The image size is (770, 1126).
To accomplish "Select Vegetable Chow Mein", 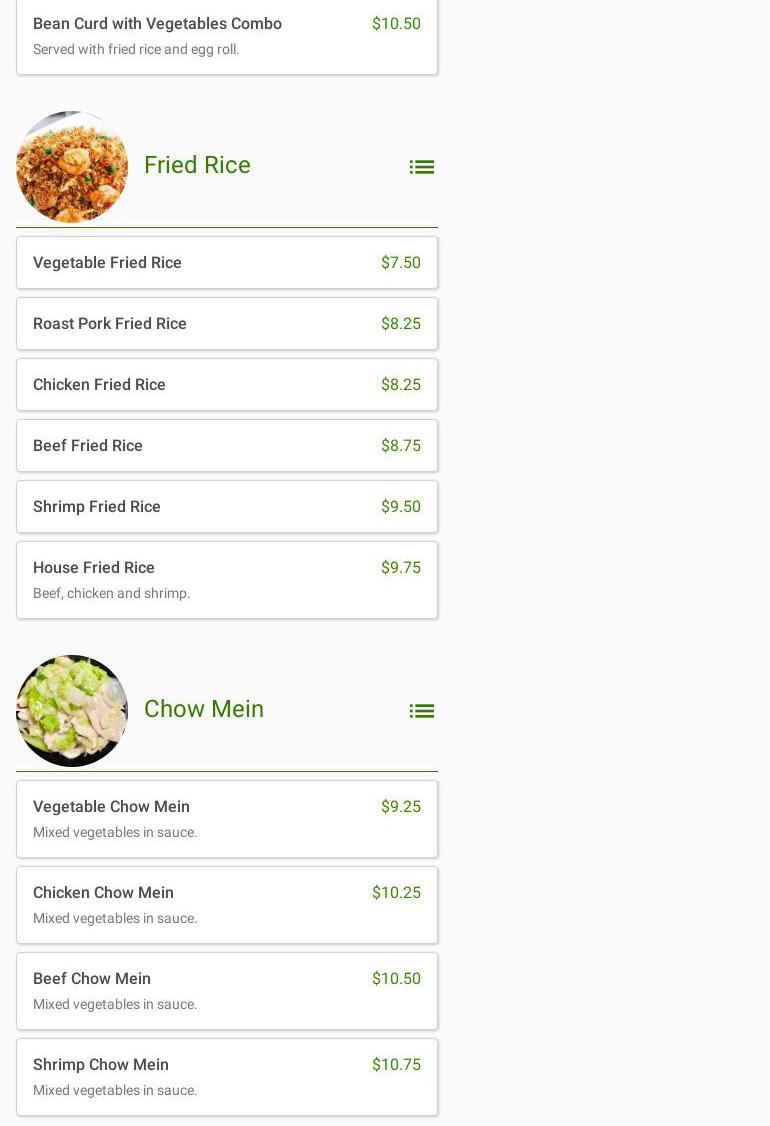I will tap(227, 819).
